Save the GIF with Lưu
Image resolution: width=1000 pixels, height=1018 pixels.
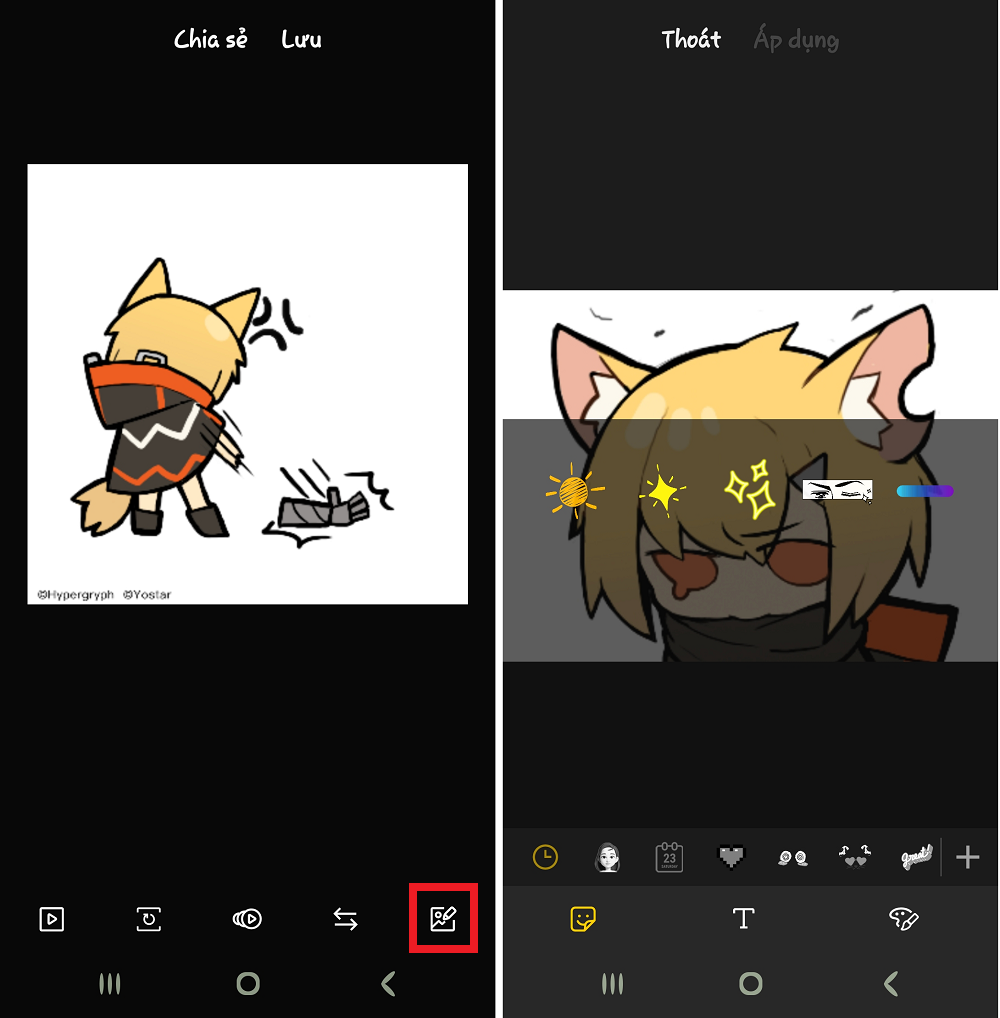(301, 40)
